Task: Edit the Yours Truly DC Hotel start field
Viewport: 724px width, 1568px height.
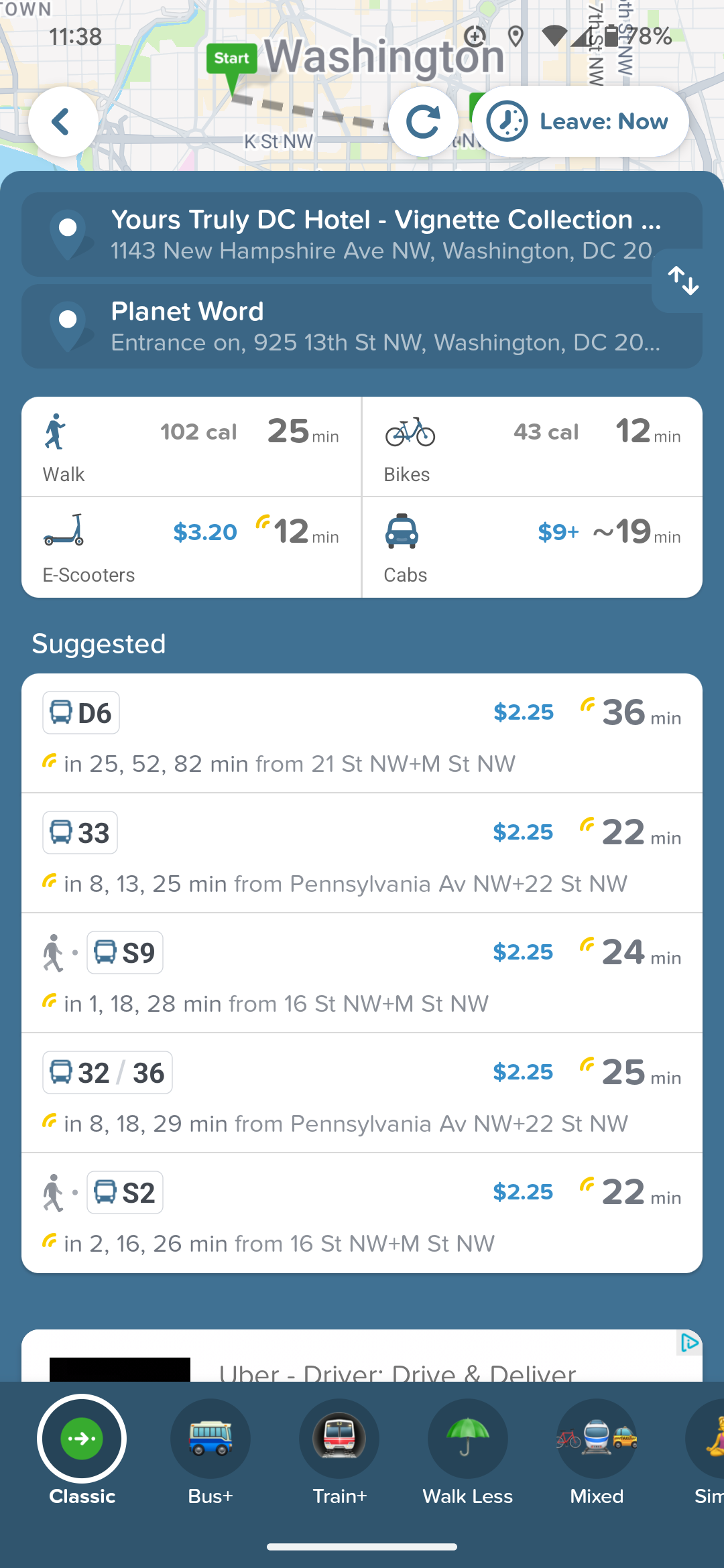Action: (x=362, y=233)
